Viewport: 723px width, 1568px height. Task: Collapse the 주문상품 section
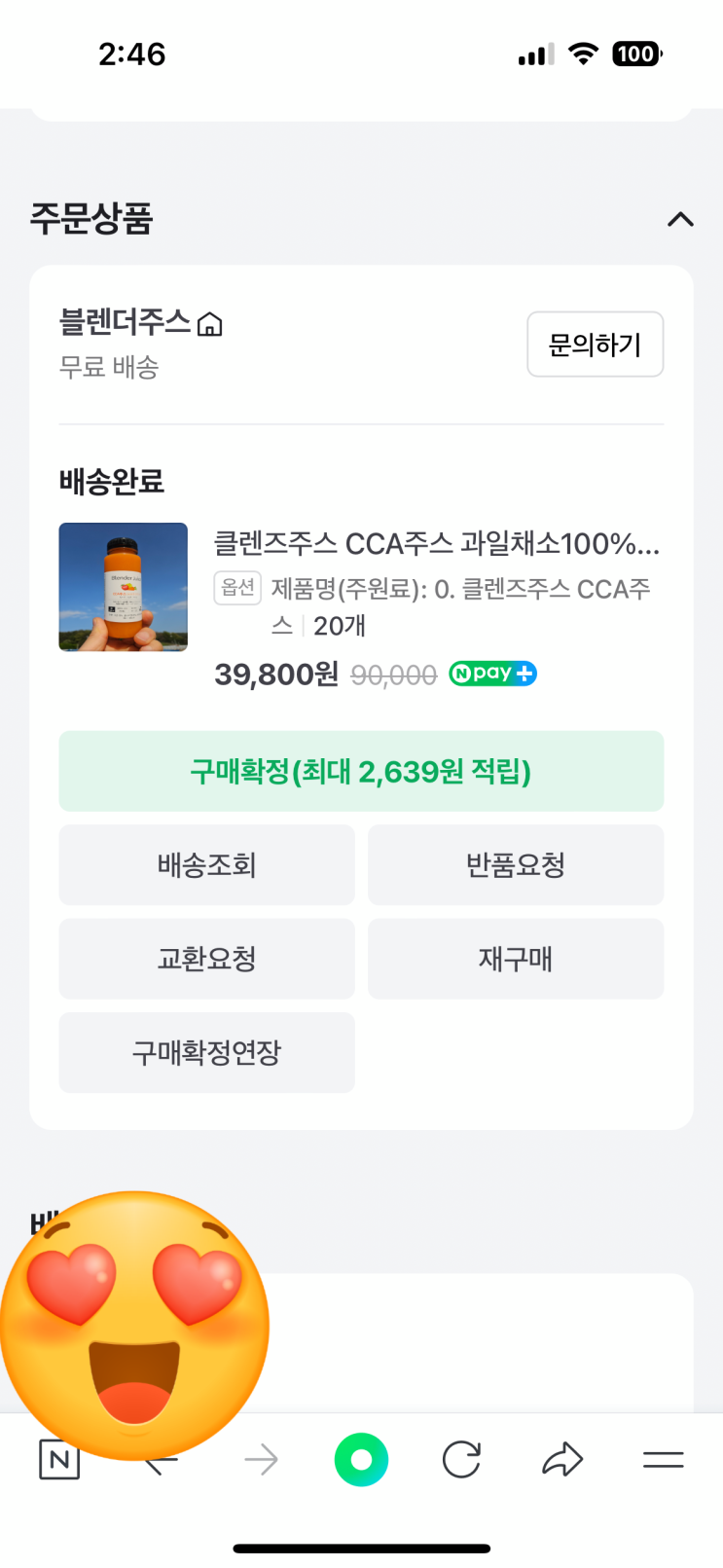tap(680, 219)
